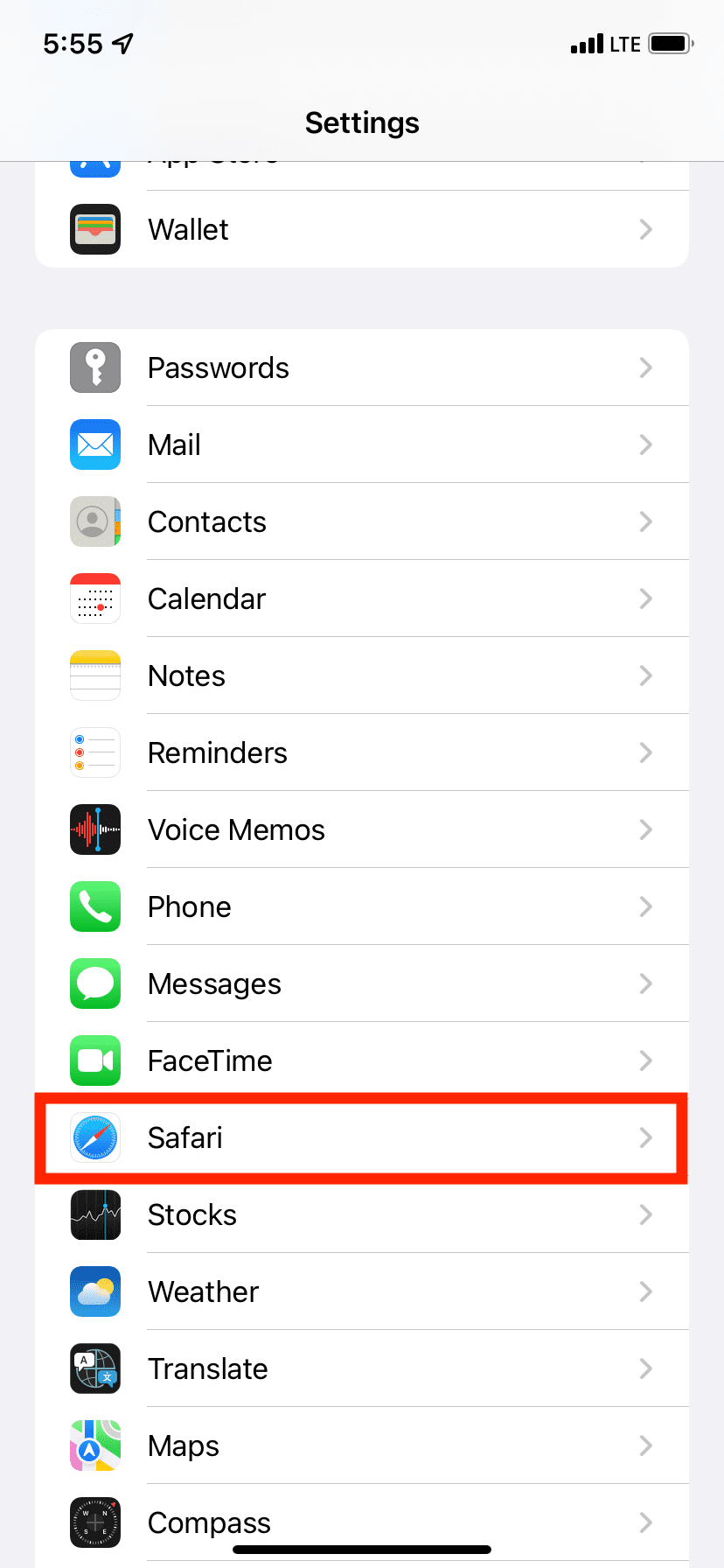Open Maps settings
Image resolution: width=724 pixels, height=1568 pixels.
[x=362, y=1445]
